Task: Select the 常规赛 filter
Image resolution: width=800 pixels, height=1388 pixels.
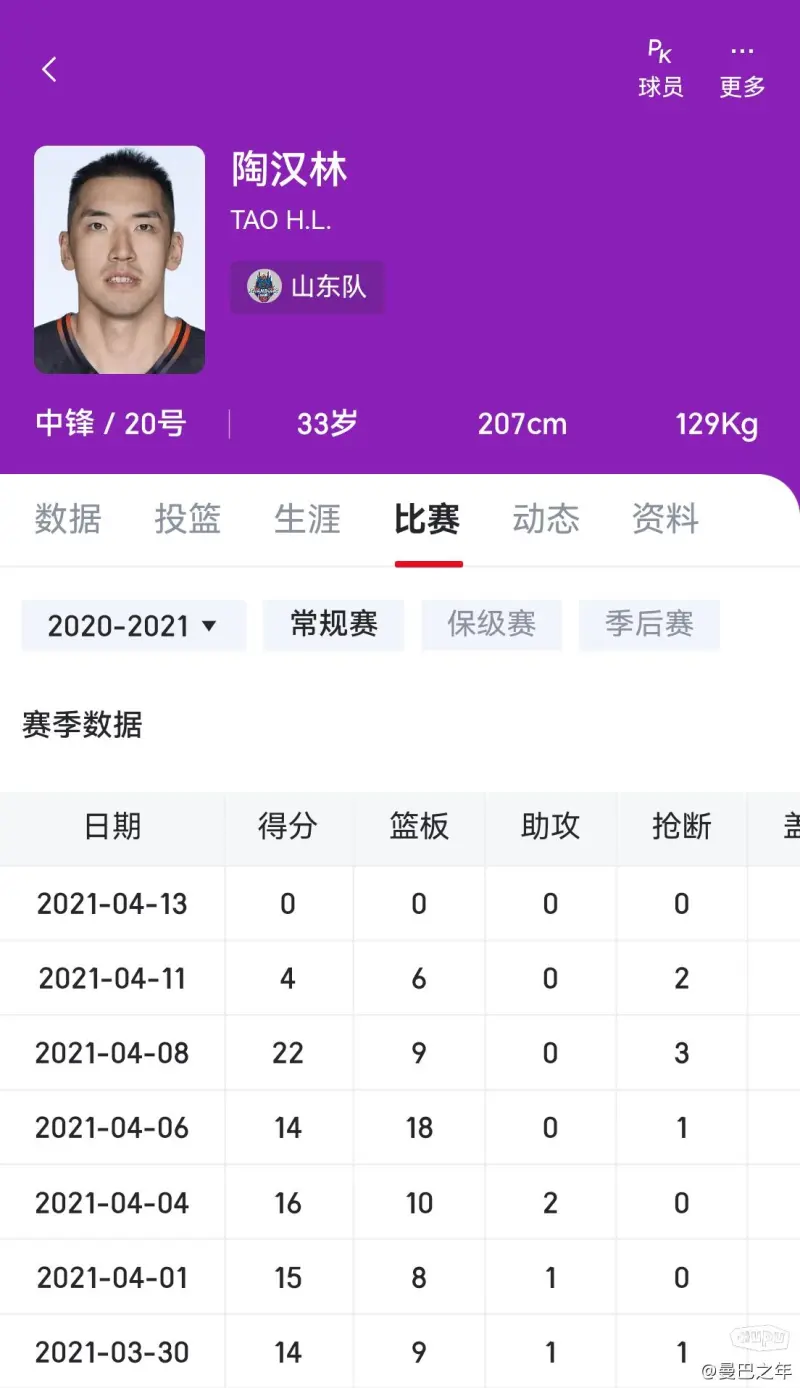Action: [334, 626]
